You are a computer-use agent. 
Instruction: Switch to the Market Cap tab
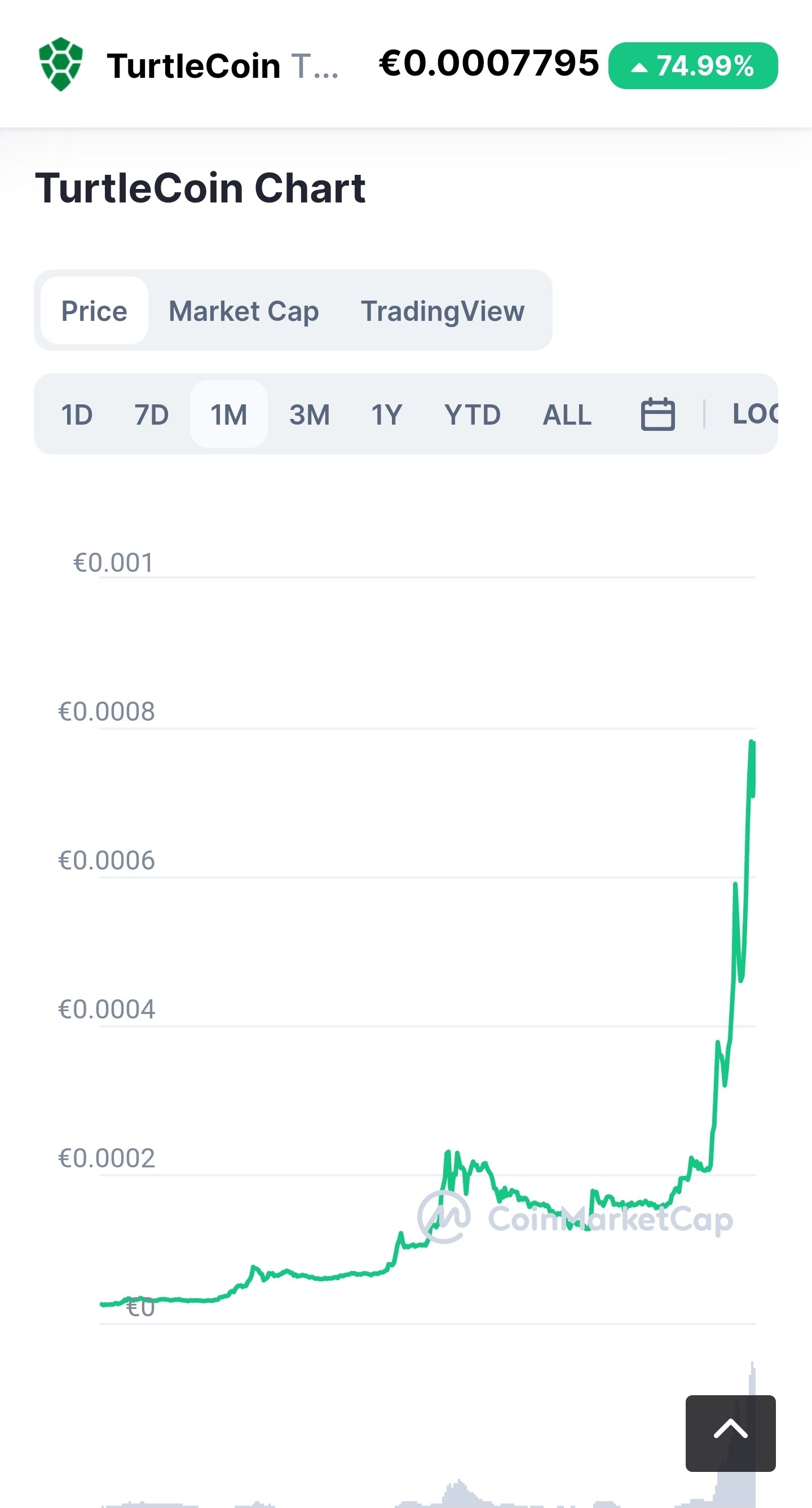point(244,310)
